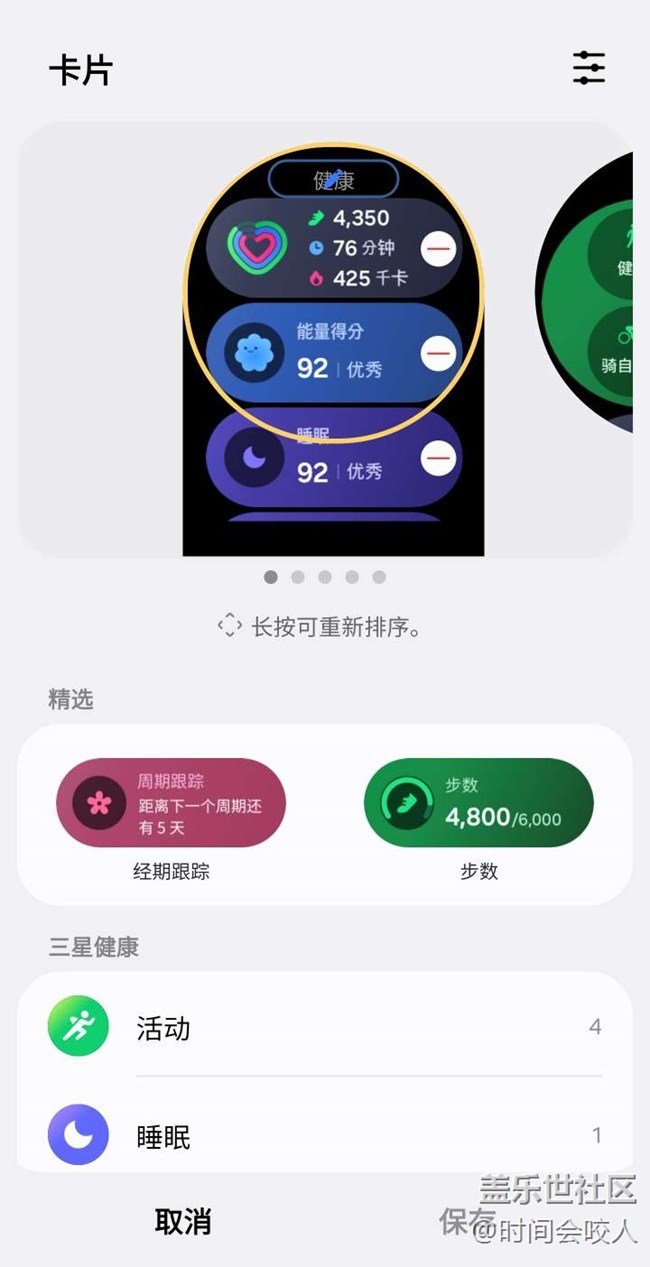Tap 取消 to cancel changes
The image size is (650, 1267).
coord(183,1221)
